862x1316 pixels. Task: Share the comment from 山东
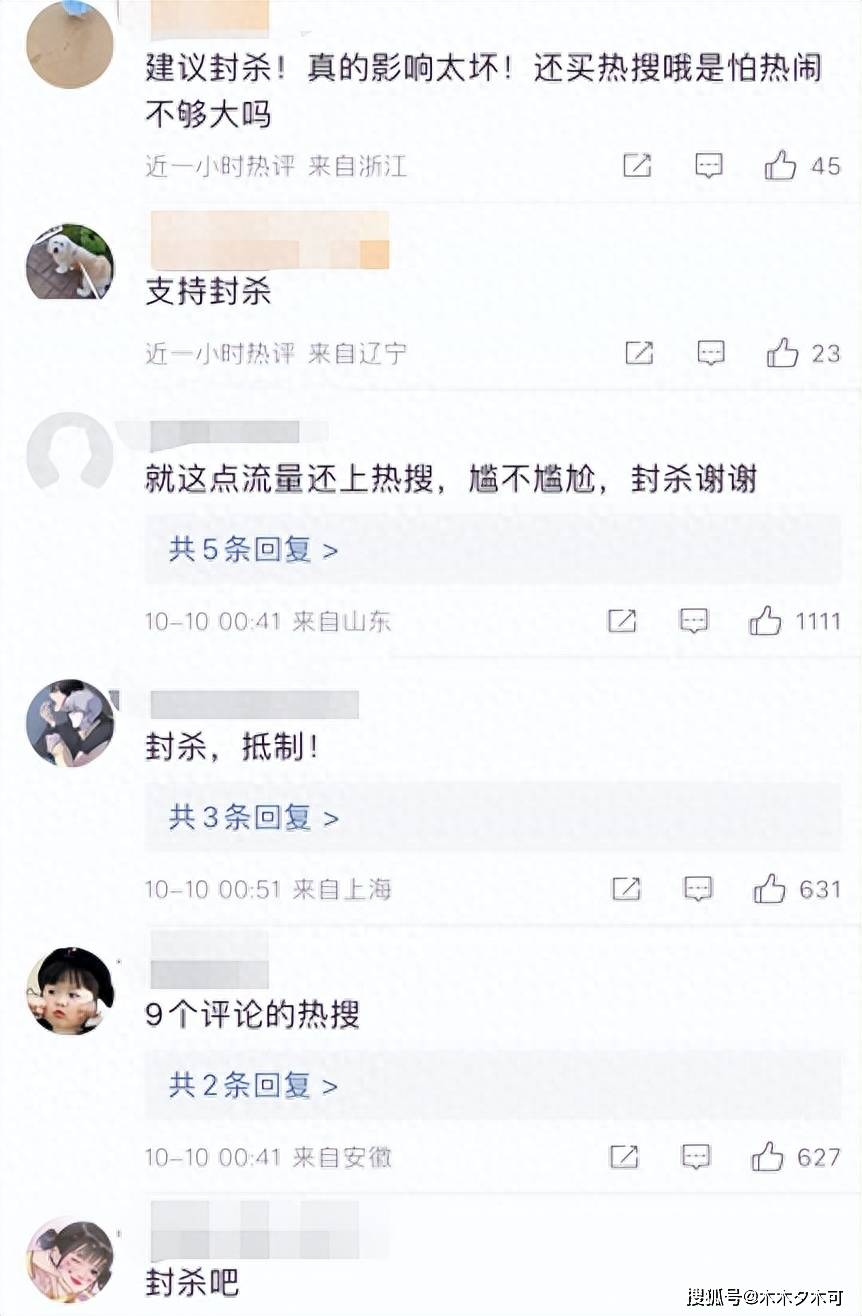click(x=622, y=621)
